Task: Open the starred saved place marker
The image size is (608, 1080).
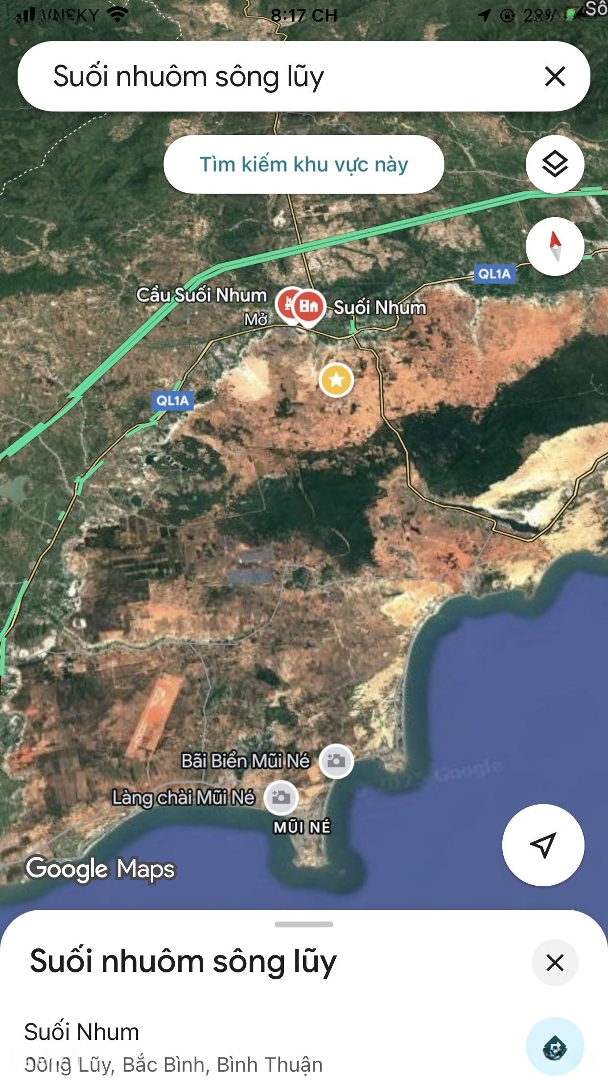Action: point(337,380)
